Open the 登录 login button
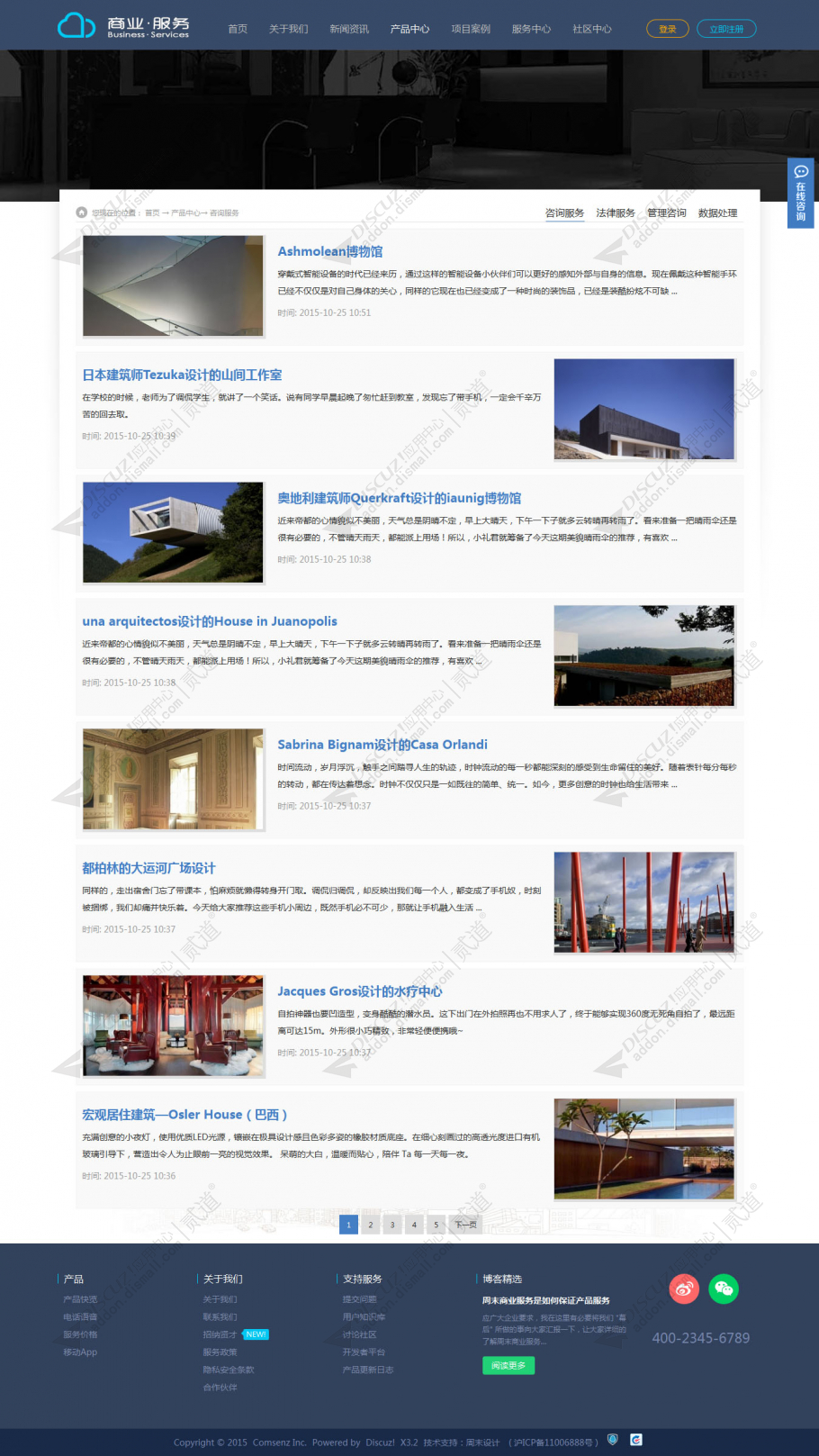 point(667,29)
